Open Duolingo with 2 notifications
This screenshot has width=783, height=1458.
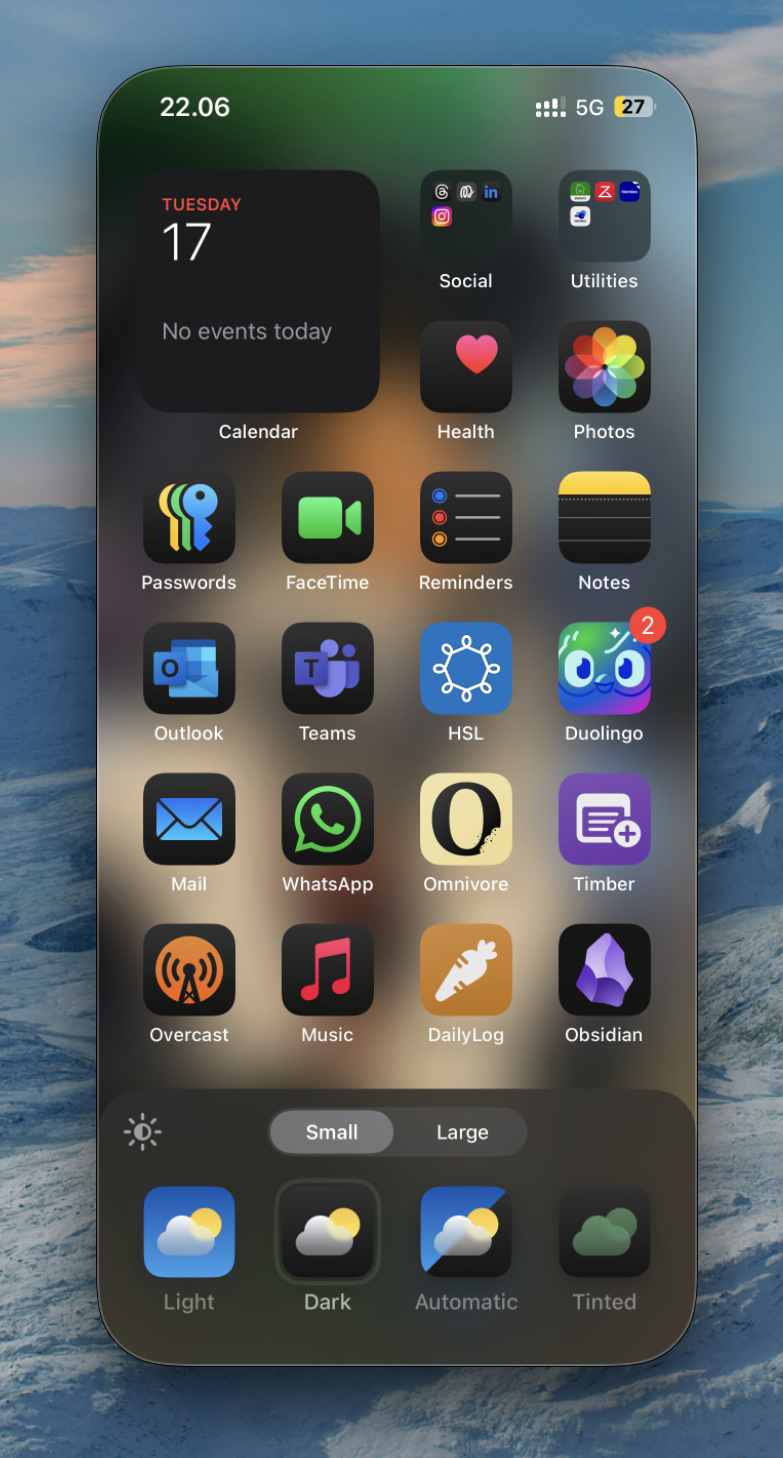604,668
